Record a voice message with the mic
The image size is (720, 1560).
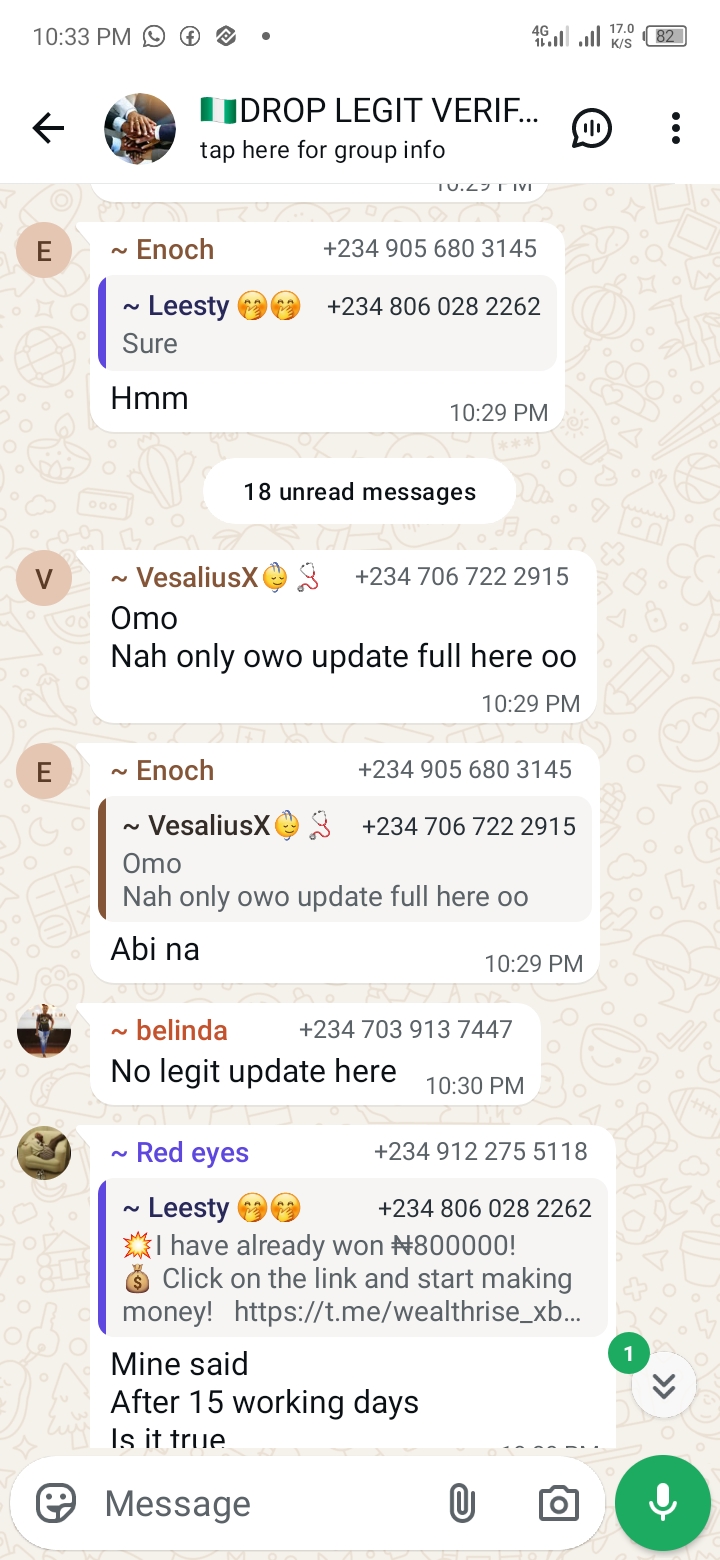click(662, 1503)
